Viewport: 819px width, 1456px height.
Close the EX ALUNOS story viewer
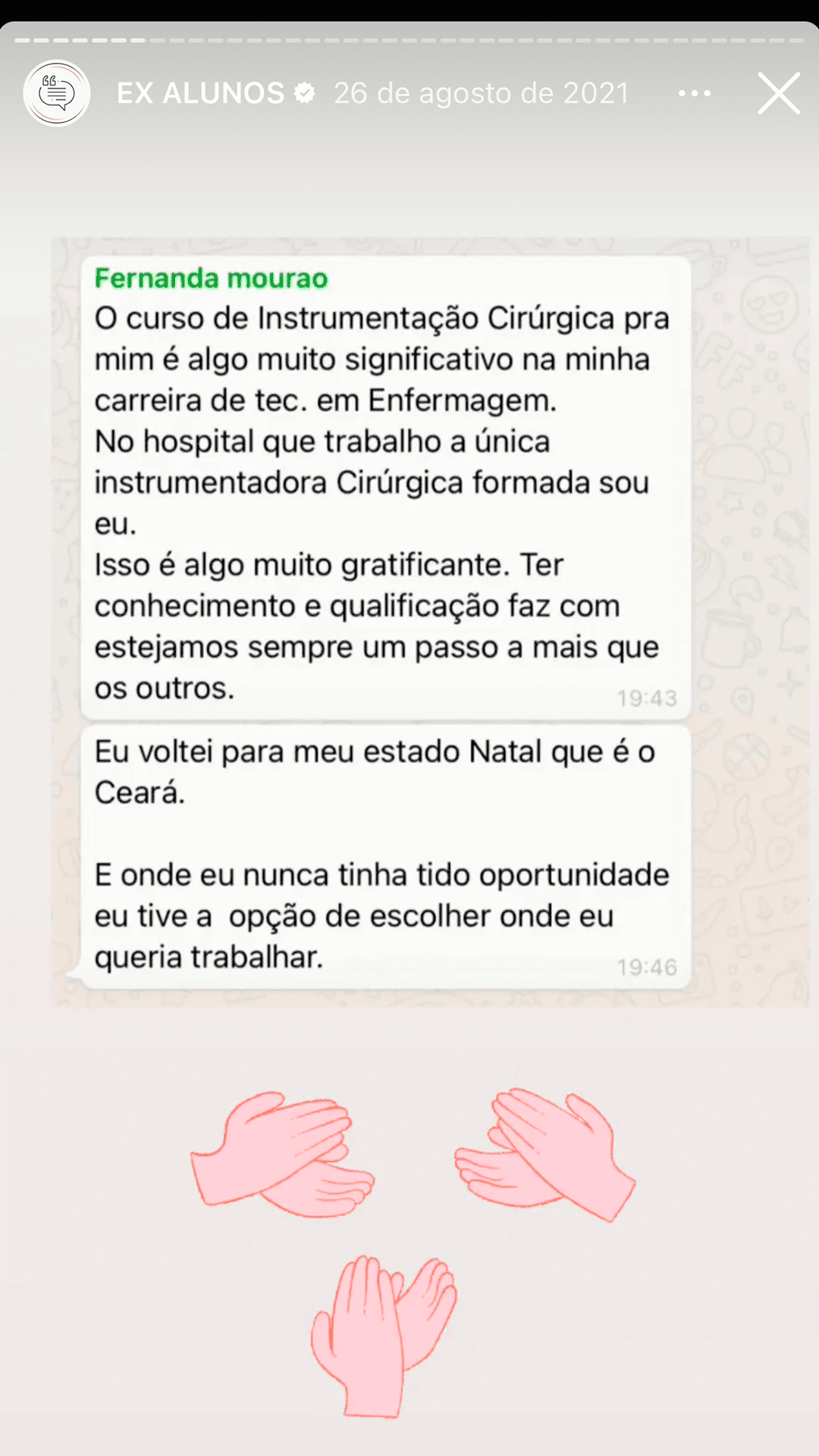pyautogui.click(x=779, y=93)
